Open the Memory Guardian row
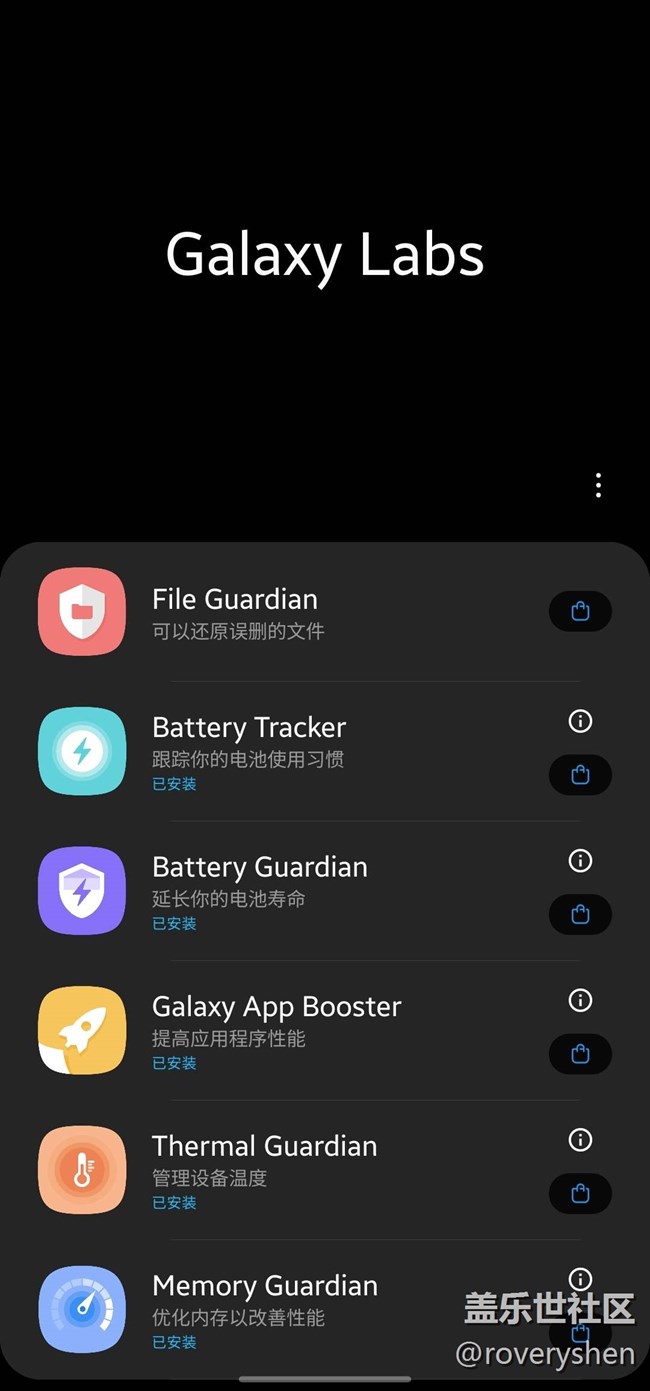Screen dimensions: 650x1391 (325, 1310)
